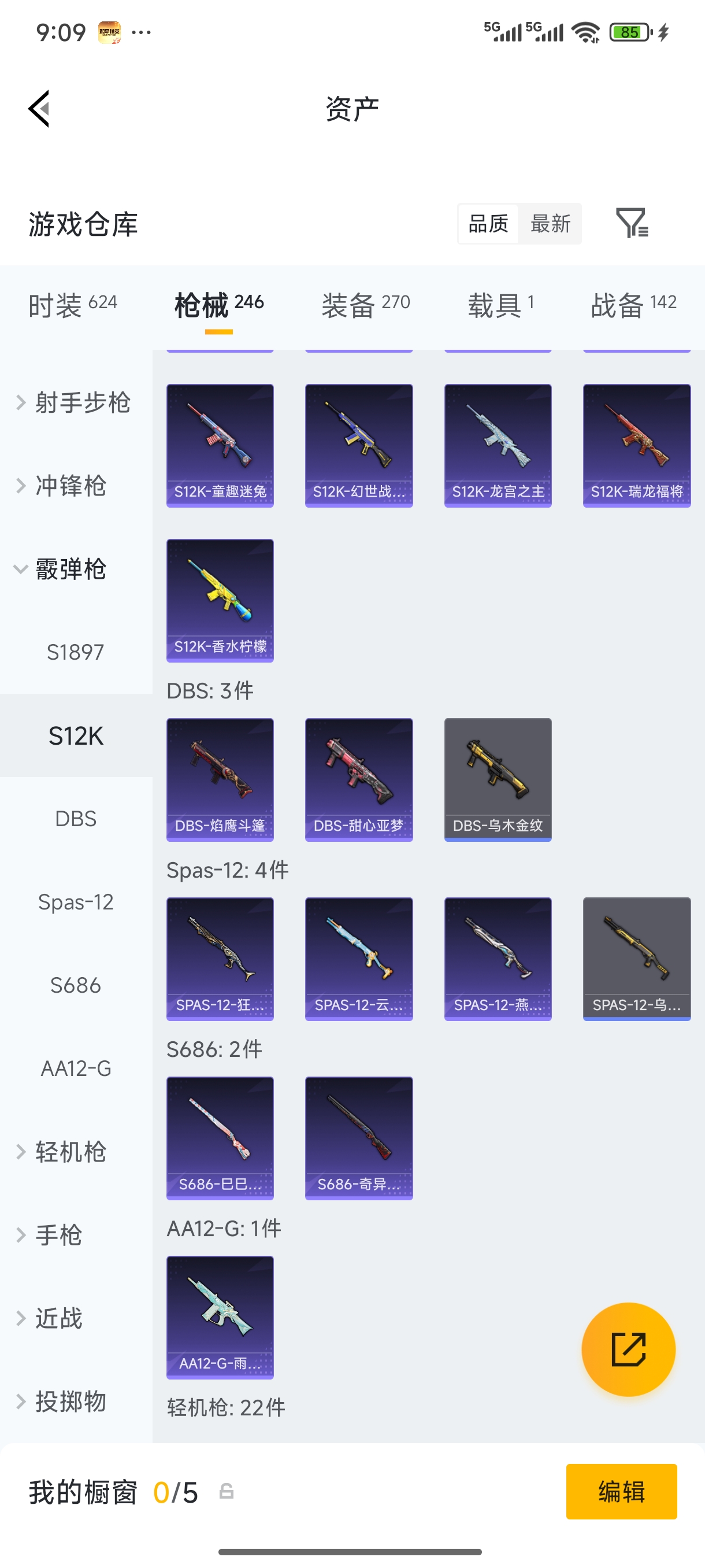Switch to the 时装 tab

(x=72, y=304)
